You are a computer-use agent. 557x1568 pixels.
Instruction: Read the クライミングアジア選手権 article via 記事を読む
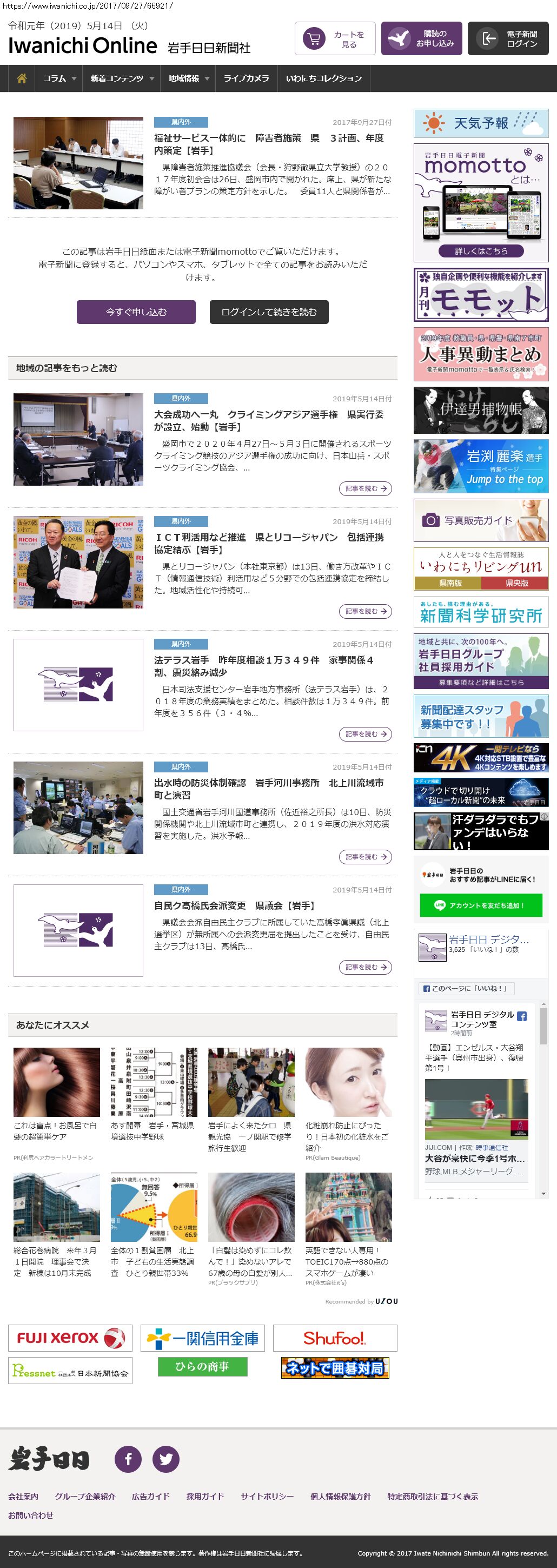click(x=365, y=489)
